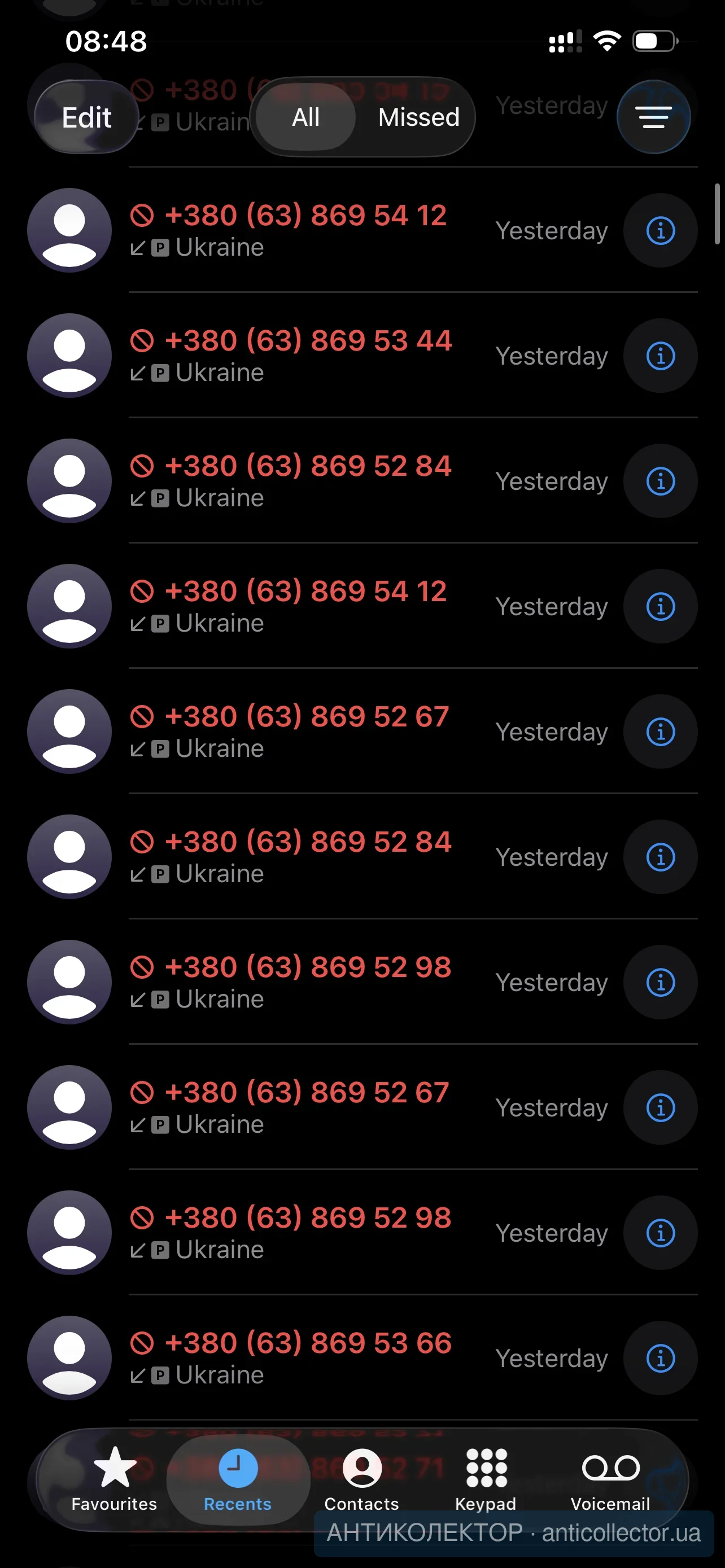Screen dimensions: 725x1568
Task: Open the filter menu icon
Action: (653, 117)
